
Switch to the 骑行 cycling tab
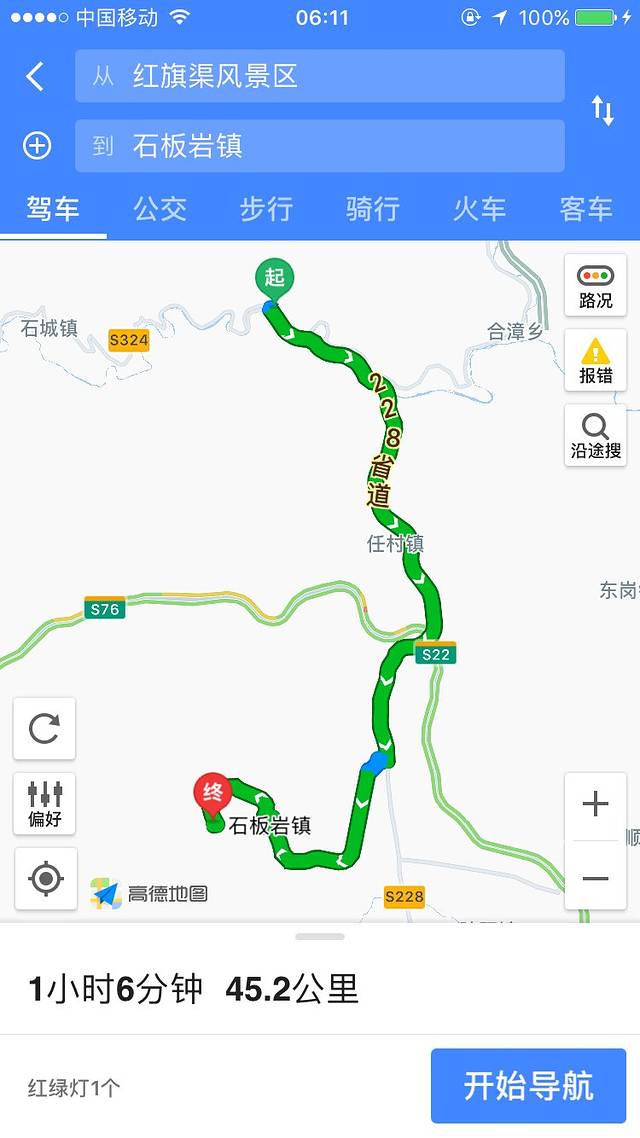(373, 209)
